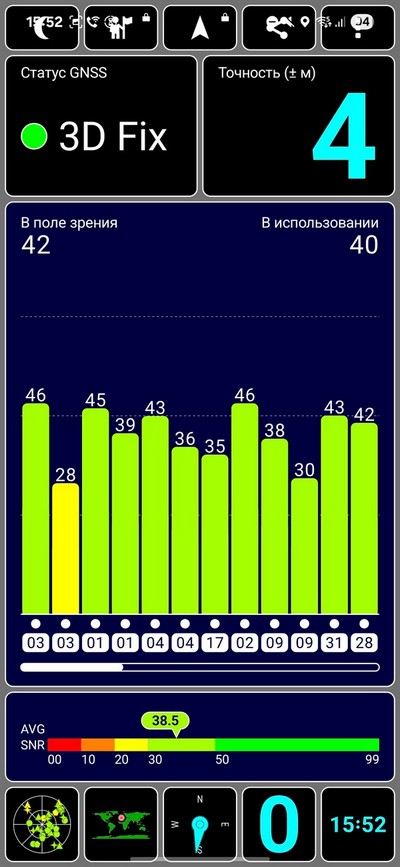The image size is (400, 867).
Task: Open the satellite signal bar chart panel
Action: 200,444
